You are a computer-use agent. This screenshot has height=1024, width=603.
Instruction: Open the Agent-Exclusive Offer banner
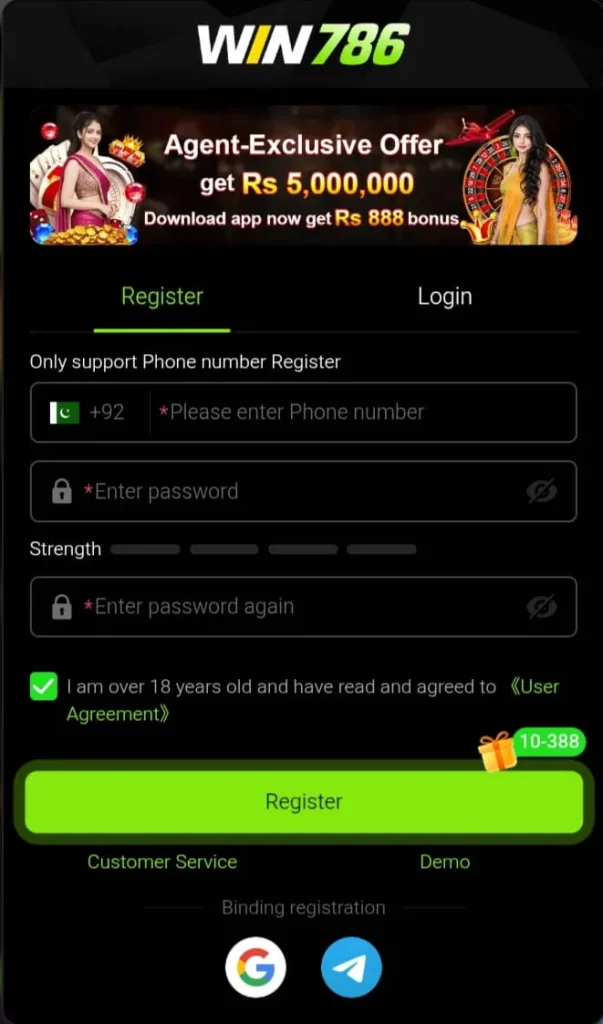pyautogui.click(x=303, y=177)
